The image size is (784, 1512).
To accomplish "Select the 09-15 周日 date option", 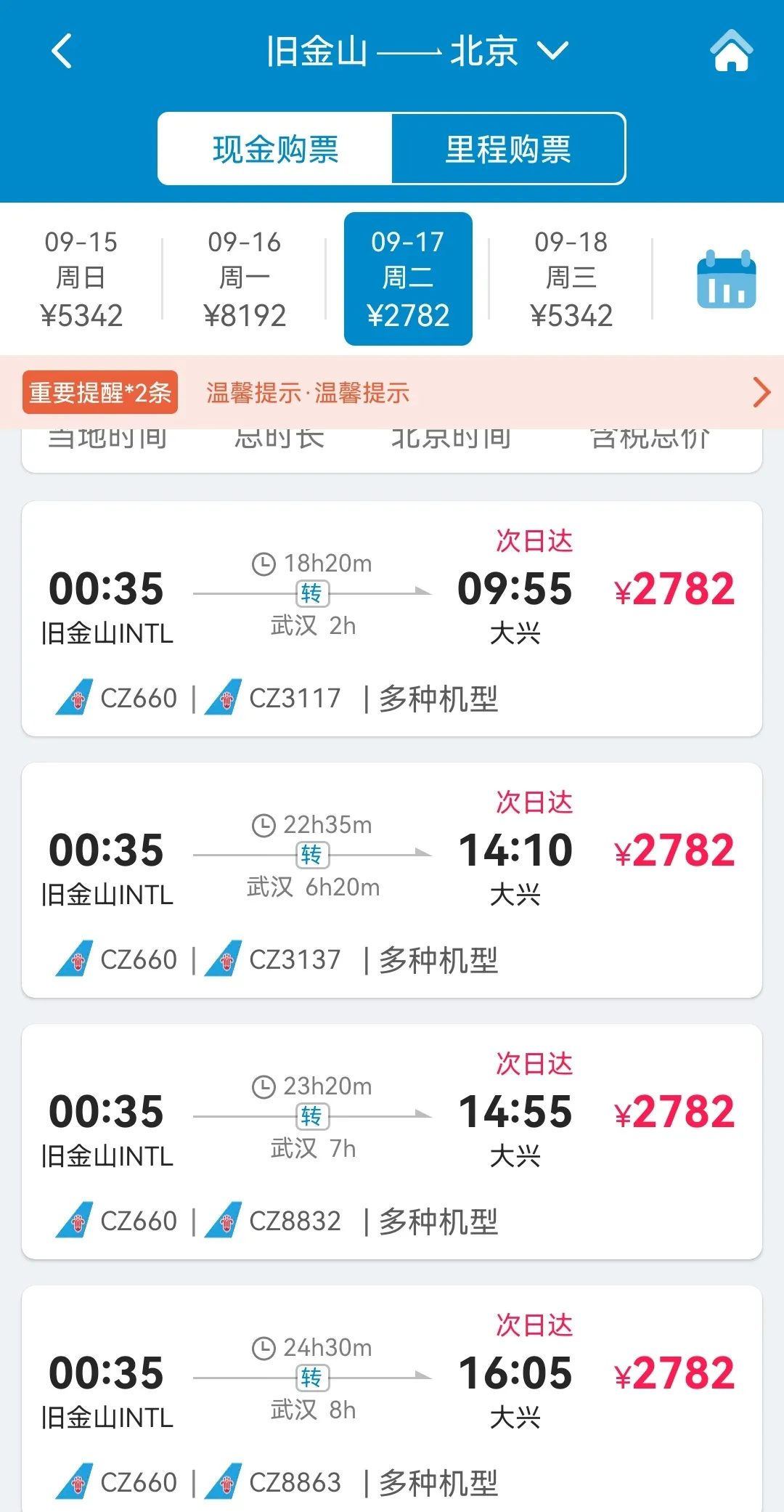I will pos(81,279).
